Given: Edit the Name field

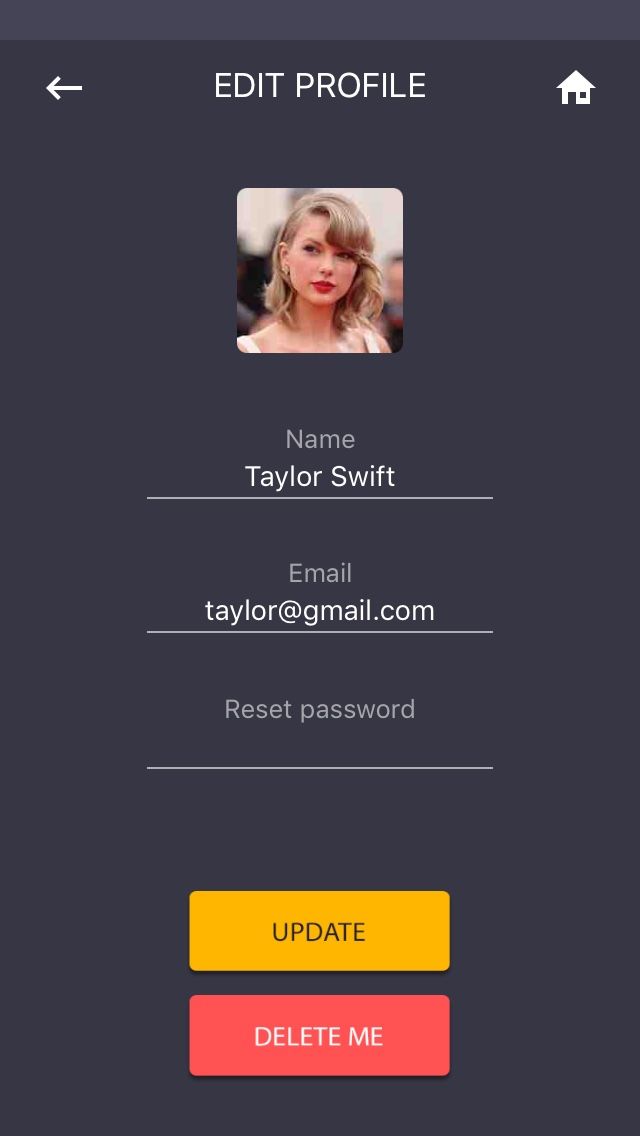Looking at the screenshot, I should pyautogui.click(x=320, y=476).
